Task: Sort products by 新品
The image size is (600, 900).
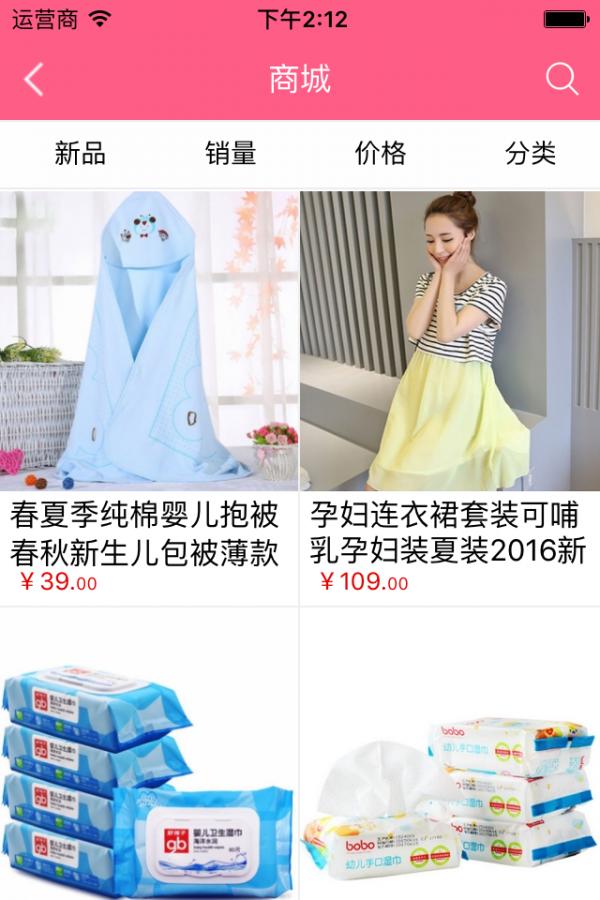Action: point(80,153)
